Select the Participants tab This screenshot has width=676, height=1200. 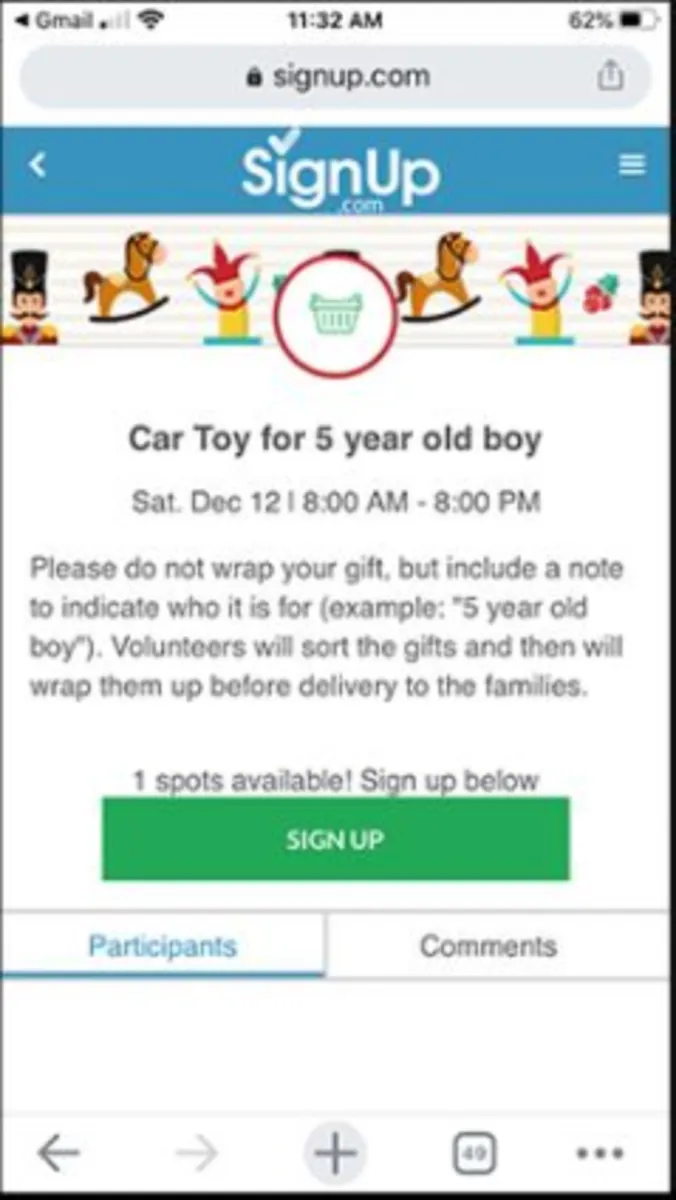point(163,946)
